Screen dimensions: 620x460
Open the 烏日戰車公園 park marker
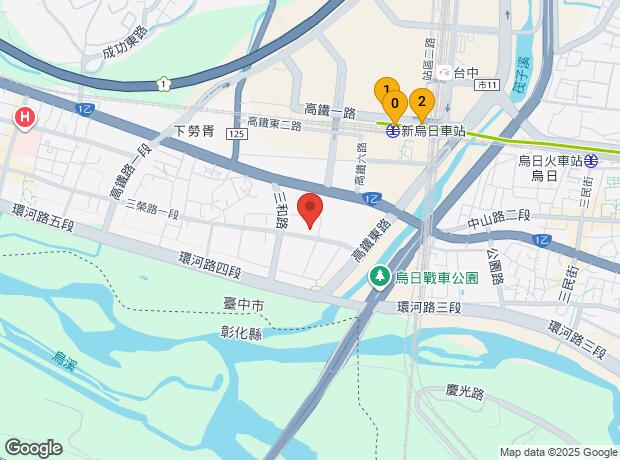coord(380,277)
